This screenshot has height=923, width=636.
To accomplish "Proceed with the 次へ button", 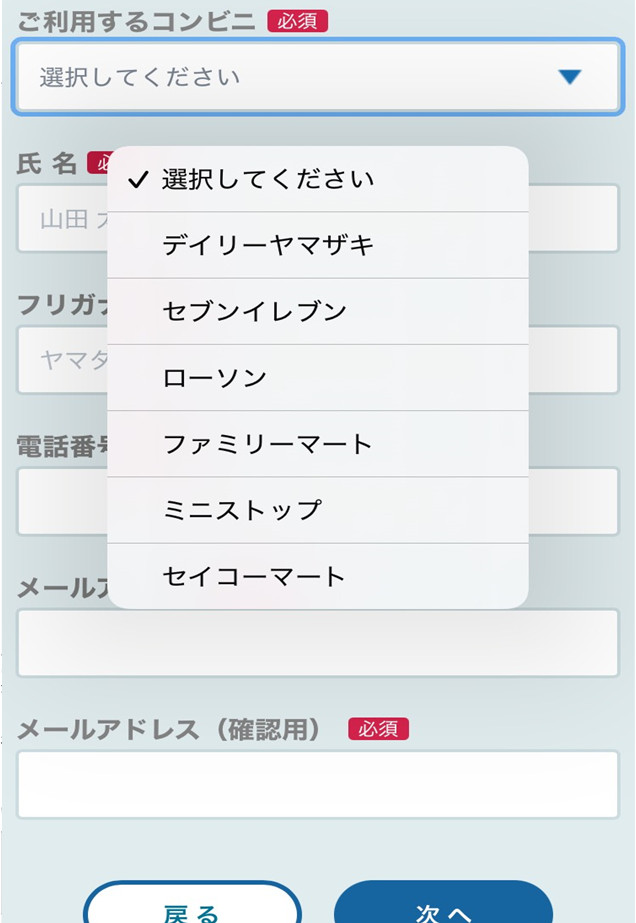I will point(443,908).
